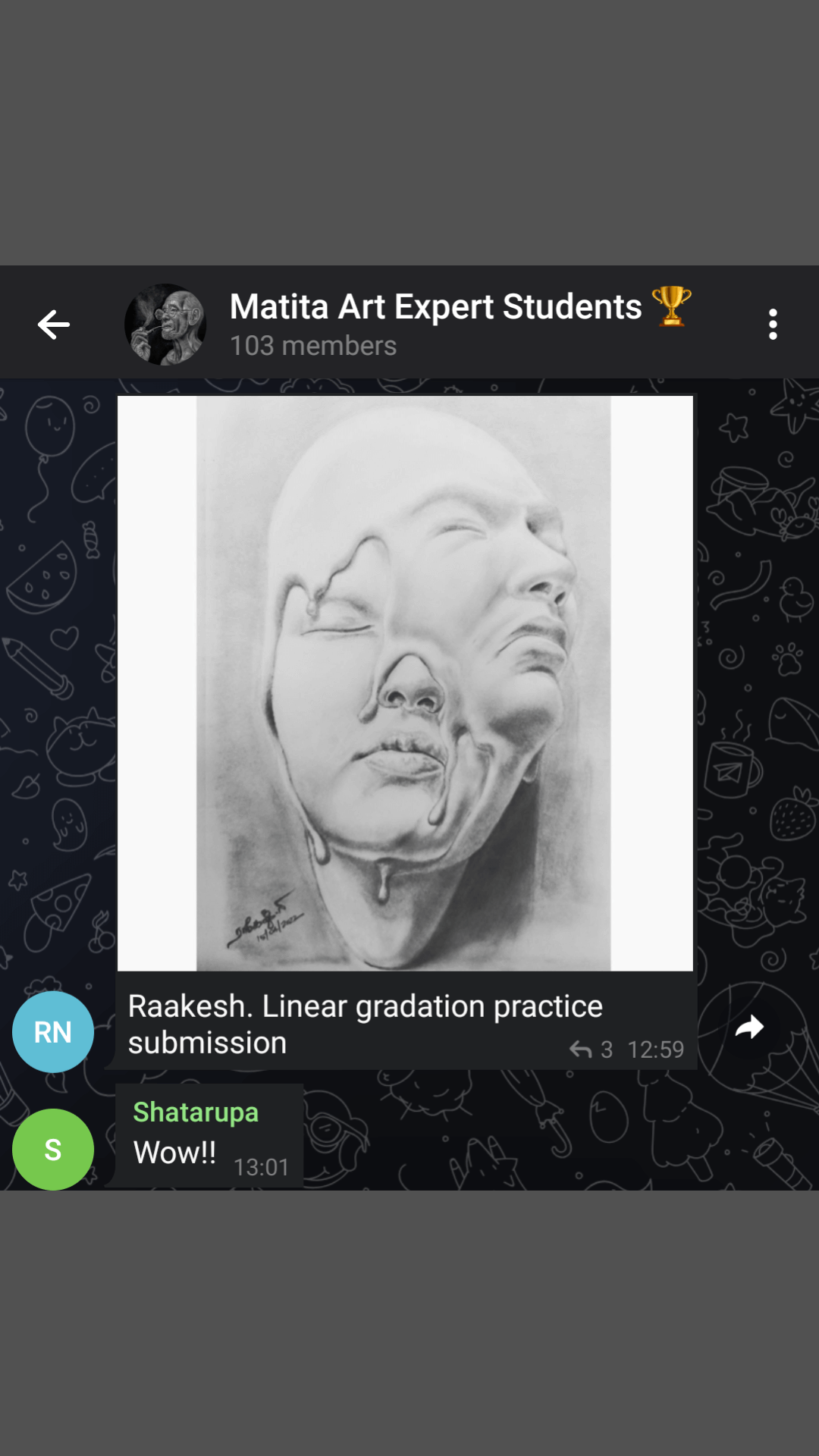Open Shatarupa's profile from the S avatar

pyautogui.click(x=53, y=1149)
